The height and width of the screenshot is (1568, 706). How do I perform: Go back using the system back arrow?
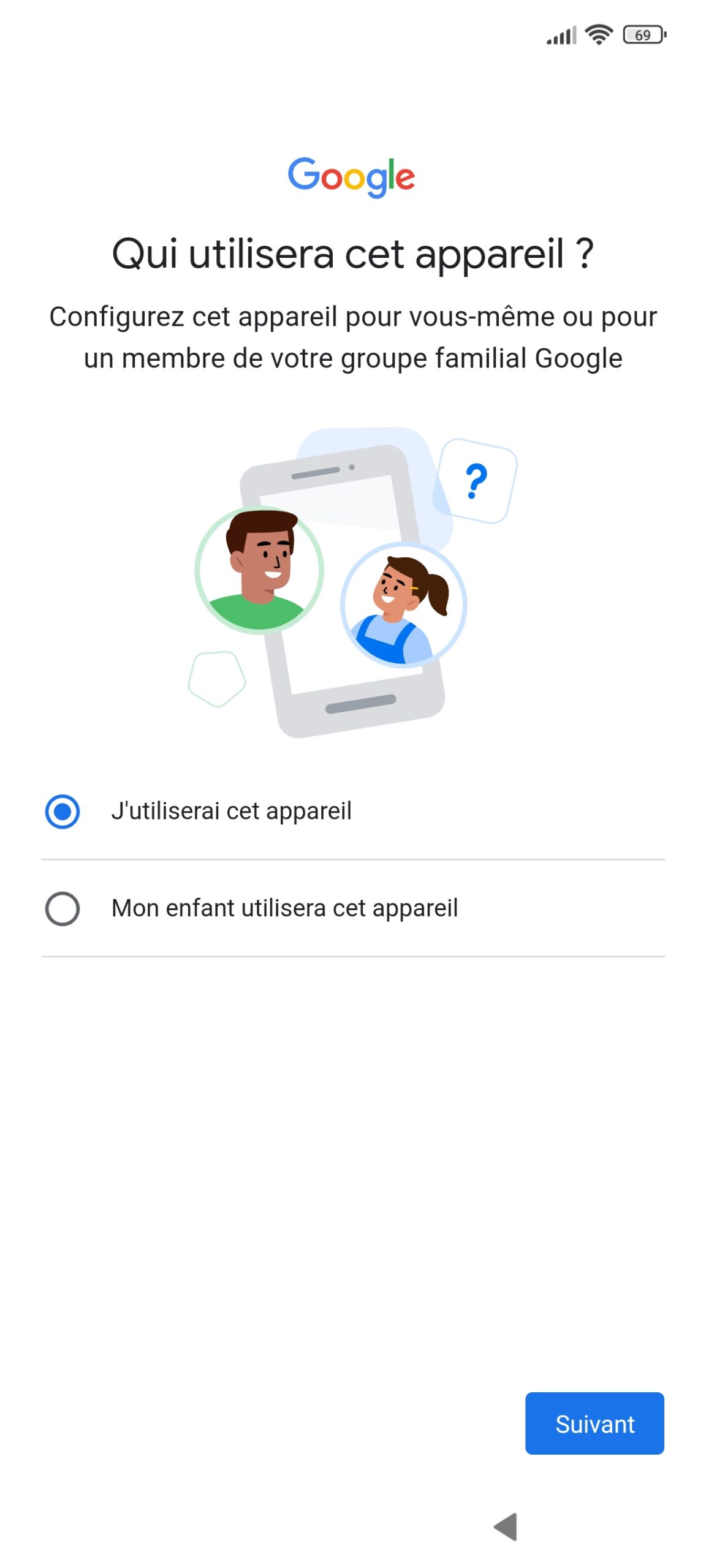pos(506,1526)
